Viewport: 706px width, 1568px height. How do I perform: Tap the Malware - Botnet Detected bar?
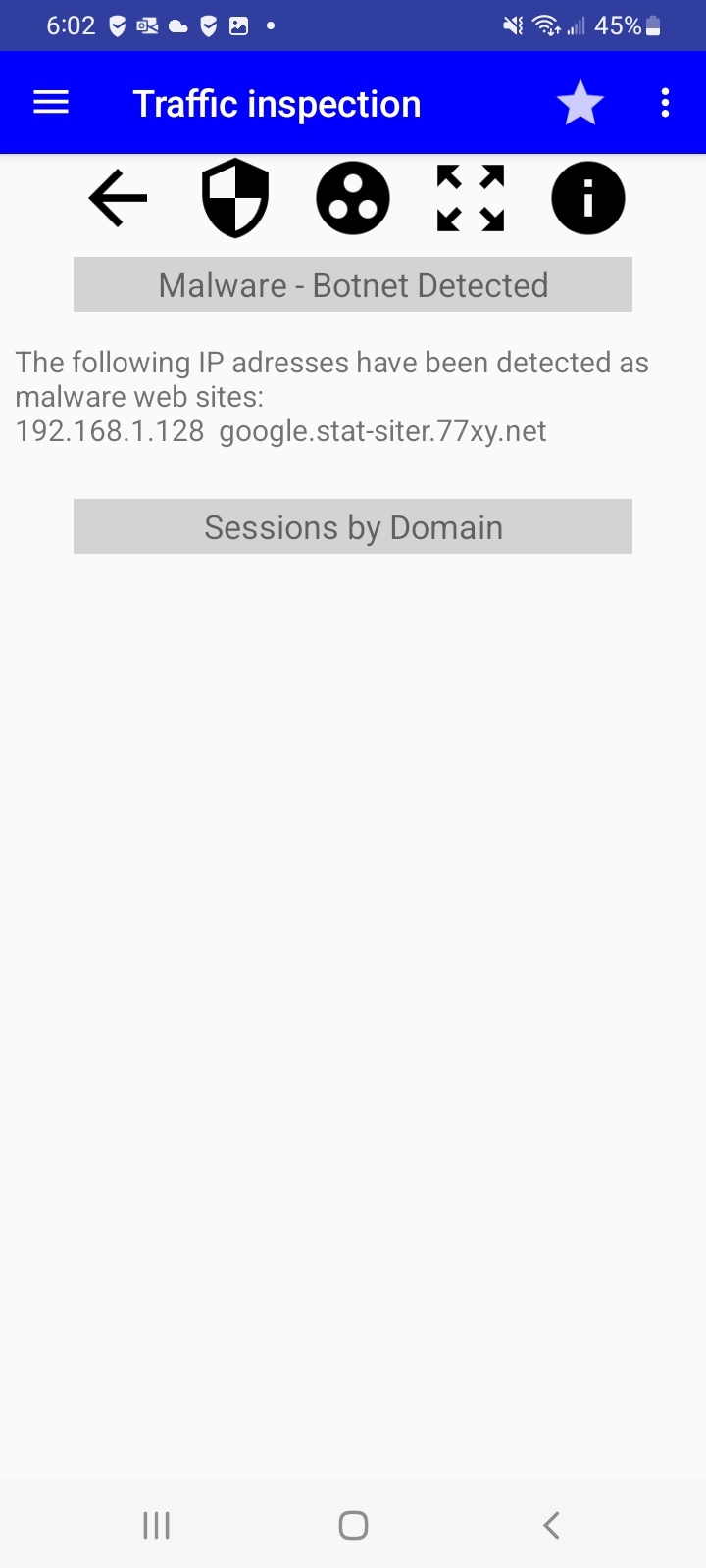(x=353, y=285)
